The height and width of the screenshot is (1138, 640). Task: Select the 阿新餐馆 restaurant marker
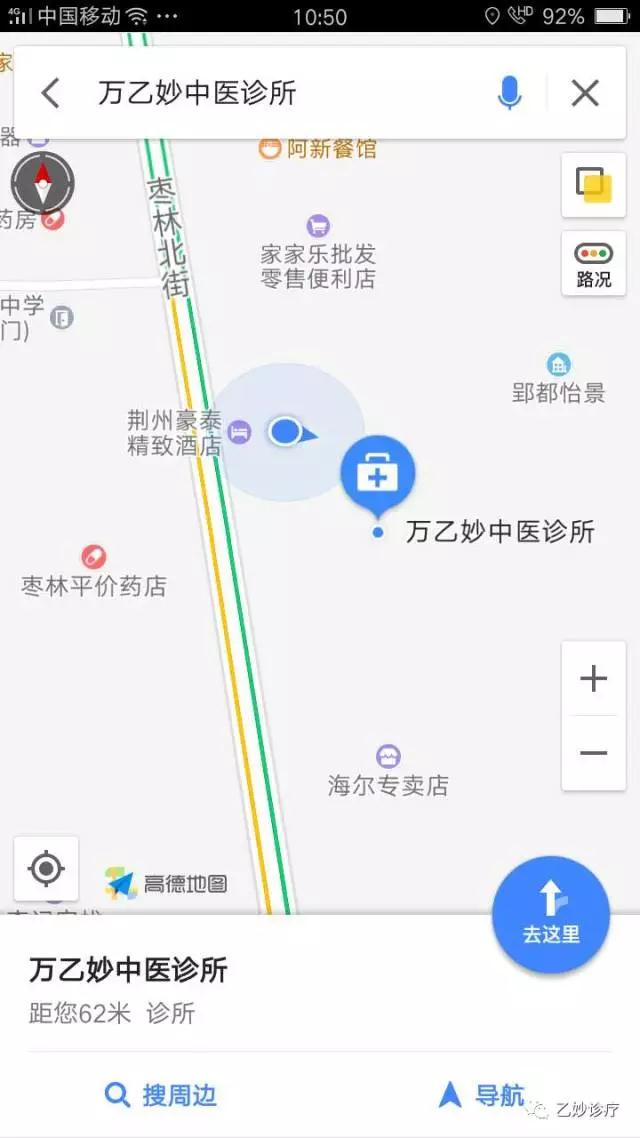[270, 149]
